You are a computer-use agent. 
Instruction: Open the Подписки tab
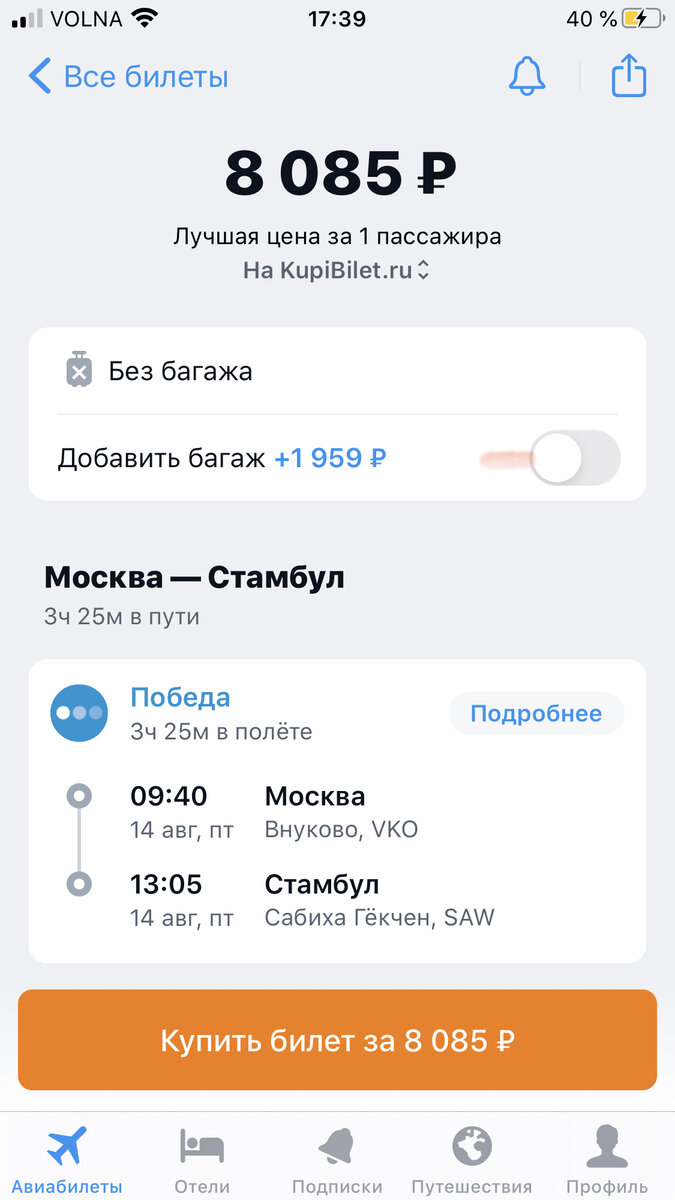pos(337,1160)
